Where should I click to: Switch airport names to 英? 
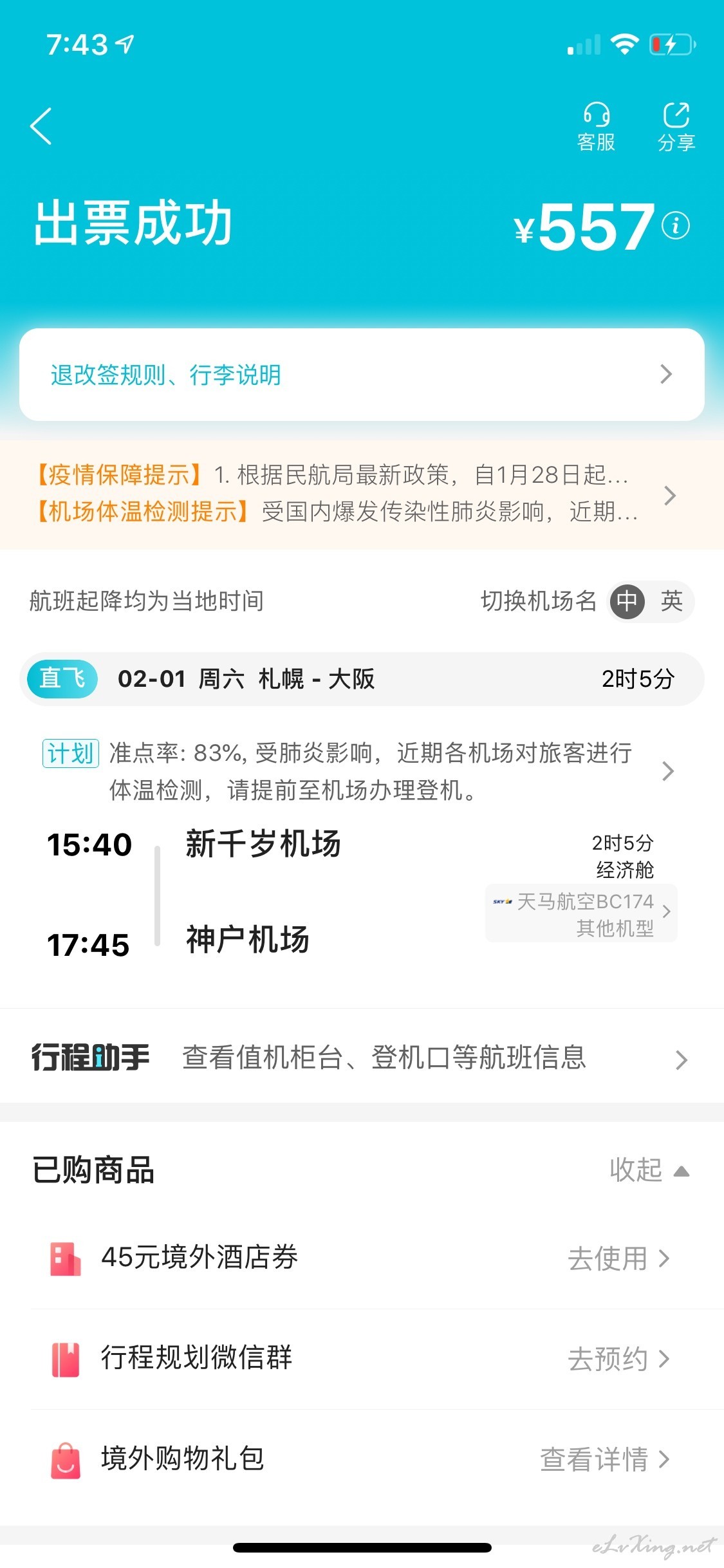tap(671, 601)
